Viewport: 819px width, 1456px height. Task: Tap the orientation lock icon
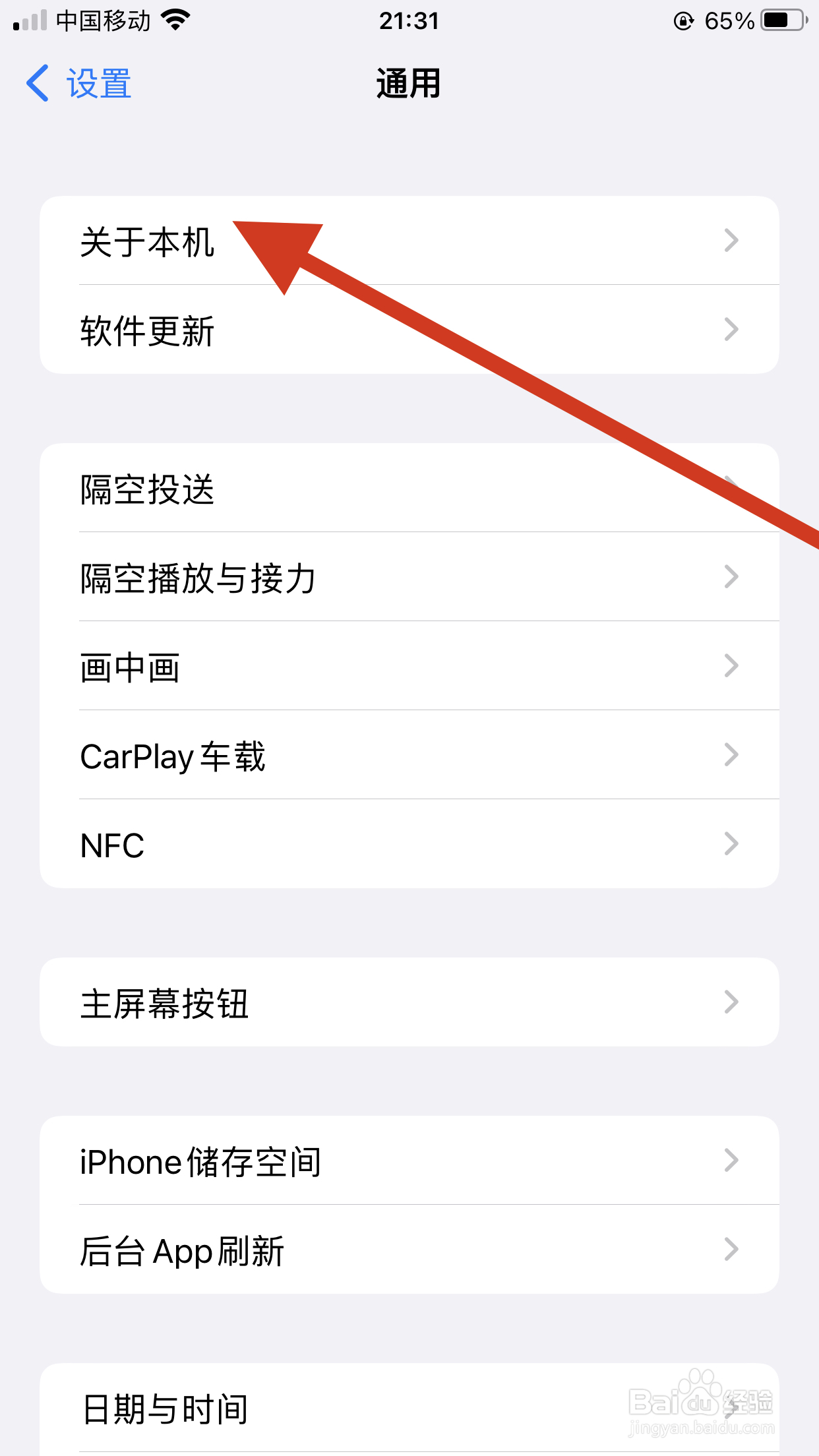coord(682,20)
